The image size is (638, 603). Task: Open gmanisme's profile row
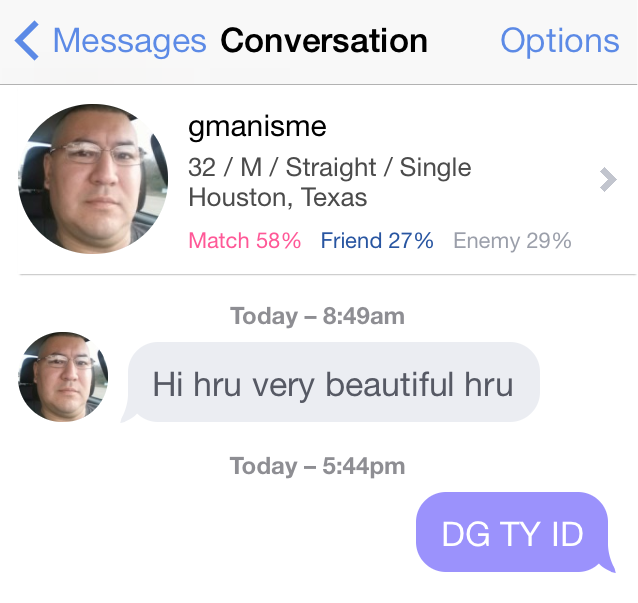click(x=319, y=179)
